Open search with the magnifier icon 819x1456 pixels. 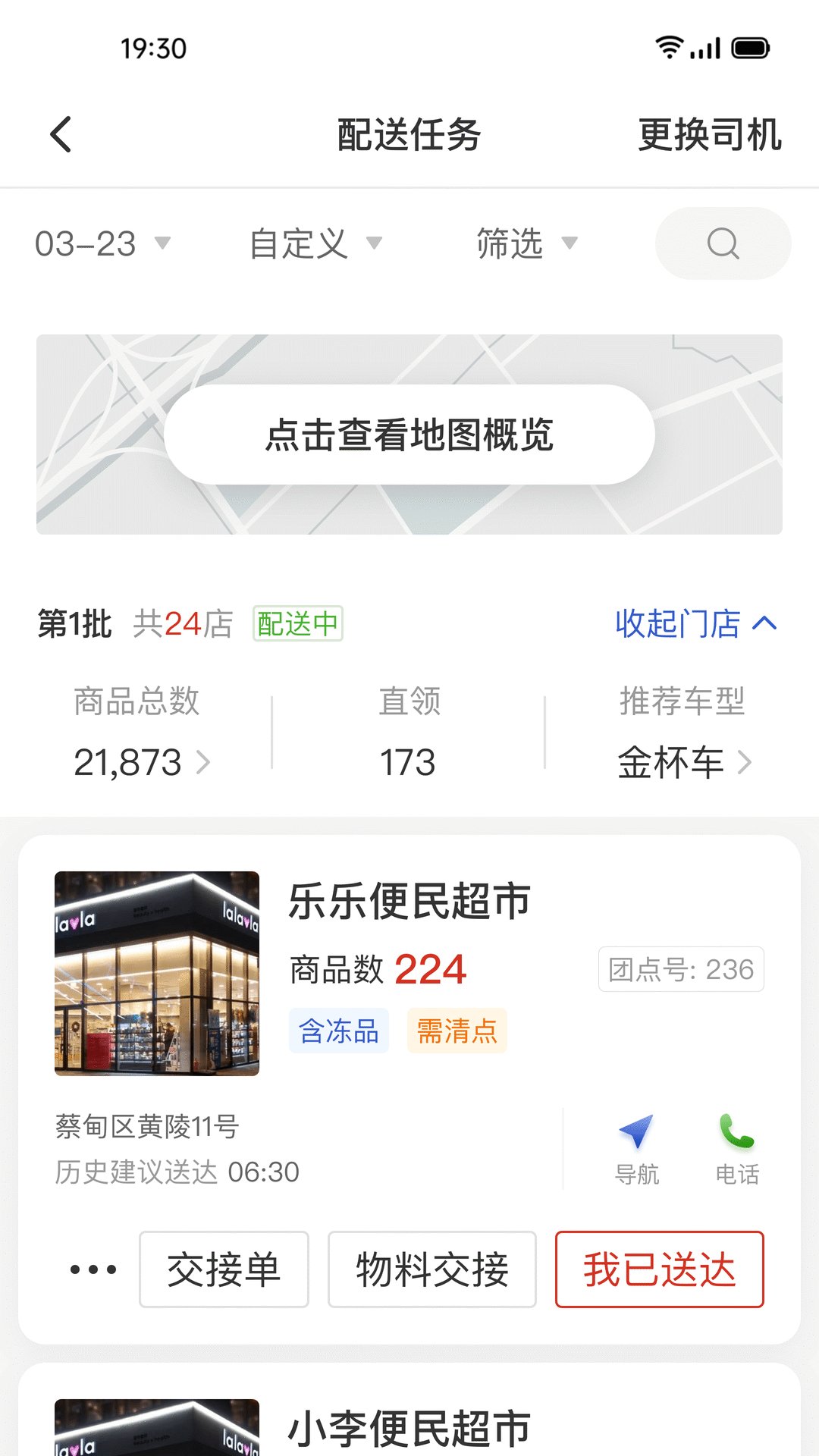(722, 243)
